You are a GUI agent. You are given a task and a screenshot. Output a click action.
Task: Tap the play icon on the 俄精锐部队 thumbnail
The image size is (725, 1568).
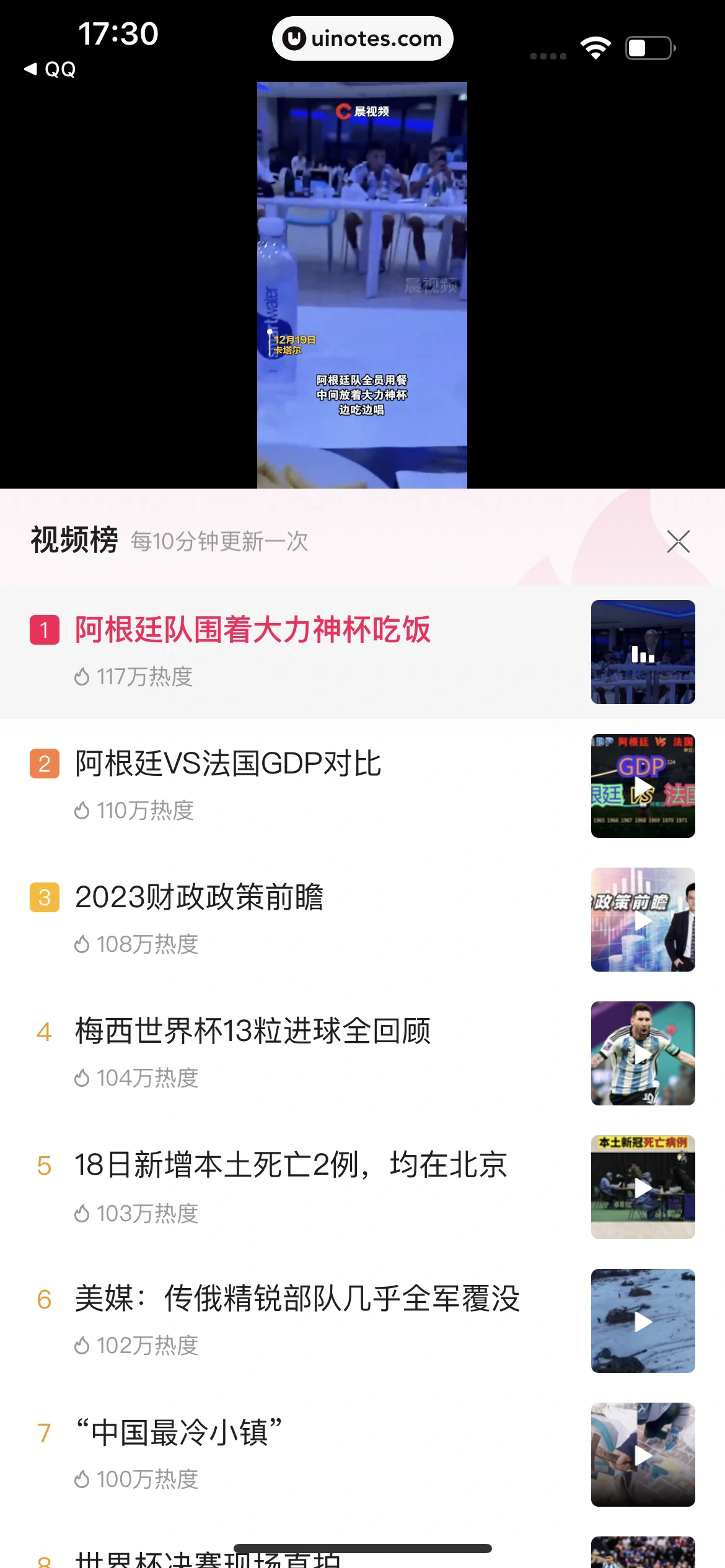(x=643, y=1323)
